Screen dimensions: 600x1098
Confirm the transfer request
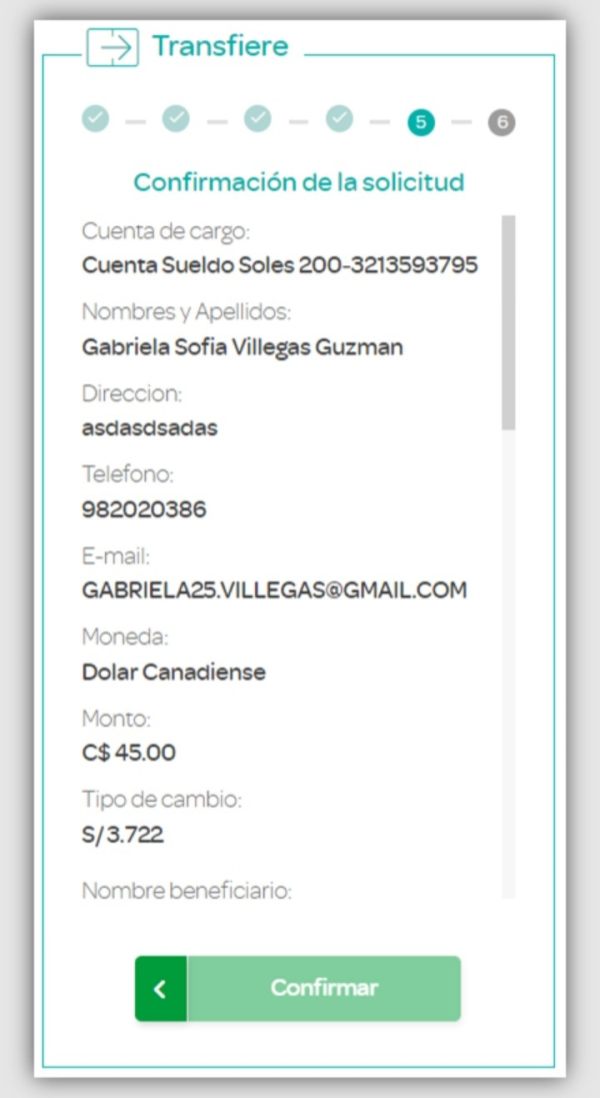point(323,988)
